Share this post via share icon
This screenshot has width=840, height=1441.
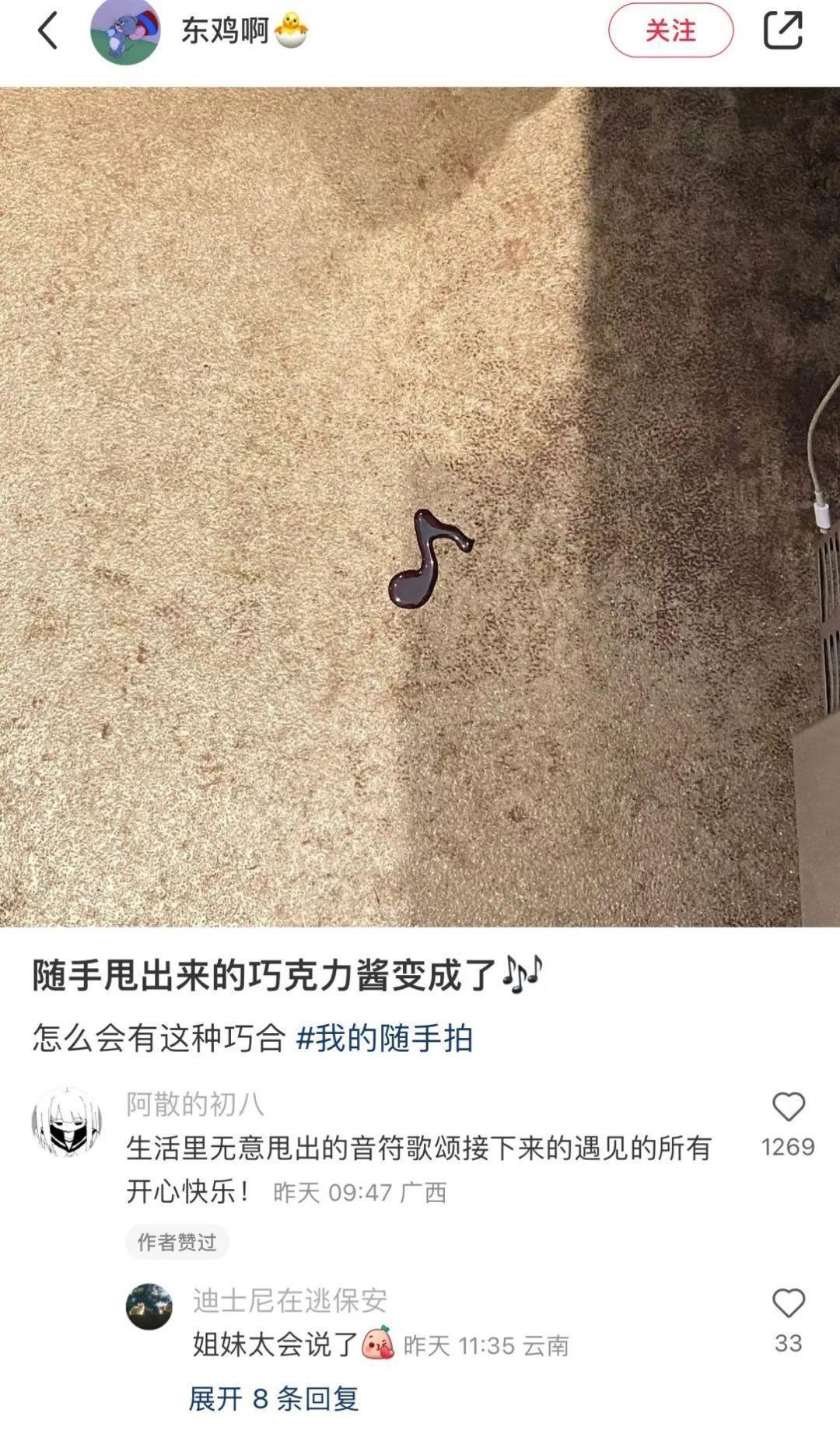[x=782, y=31]
